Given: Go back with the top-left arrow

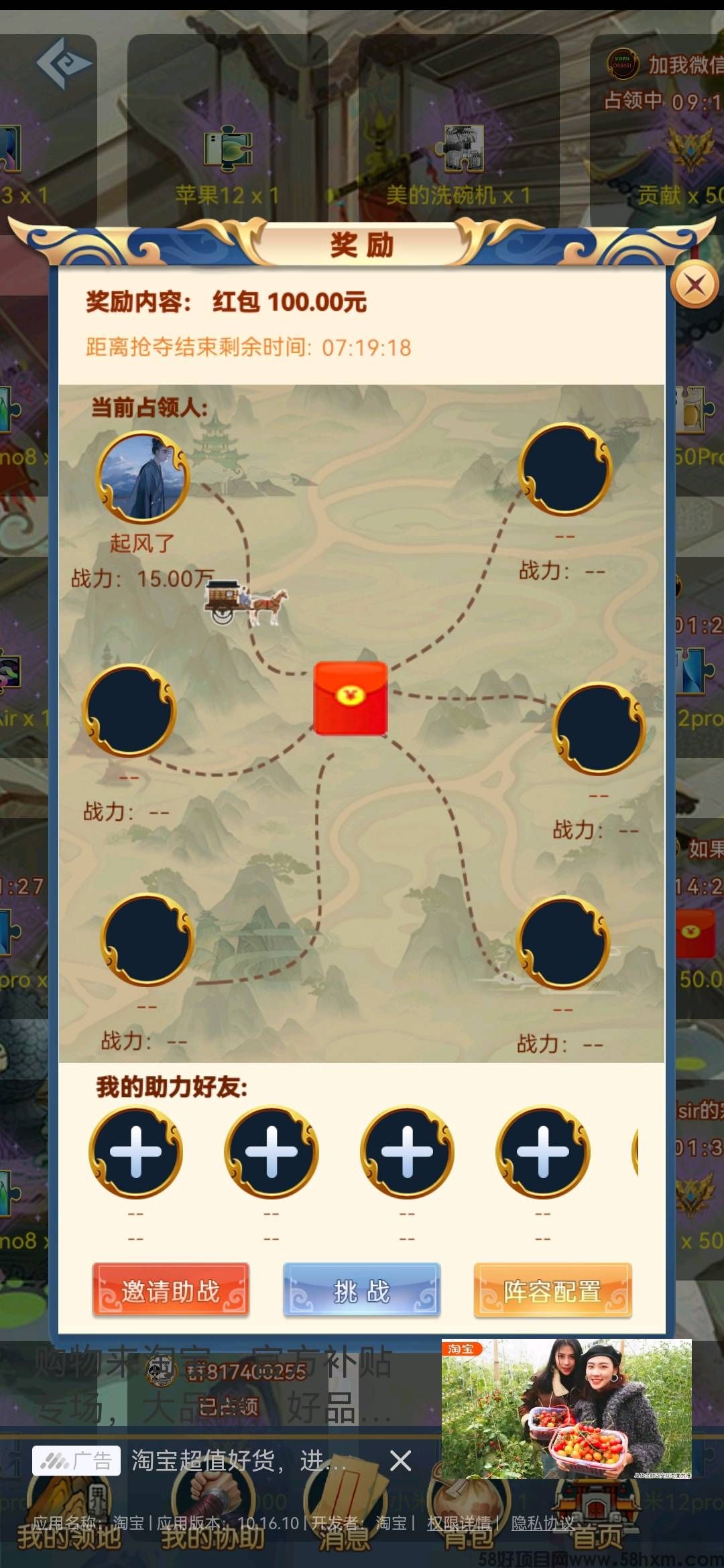Looking at the screenshot, I should click(64, 64).
